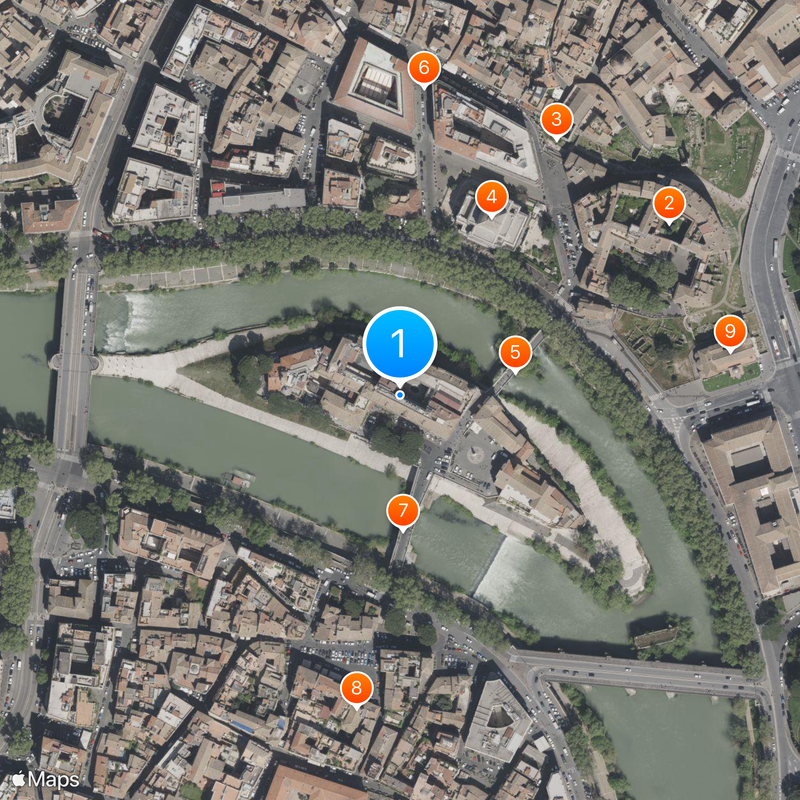The image size is (800, 800).
Task: Open the orange pin numbered 3
Action: pyautogui.click(x=556, y=121)
